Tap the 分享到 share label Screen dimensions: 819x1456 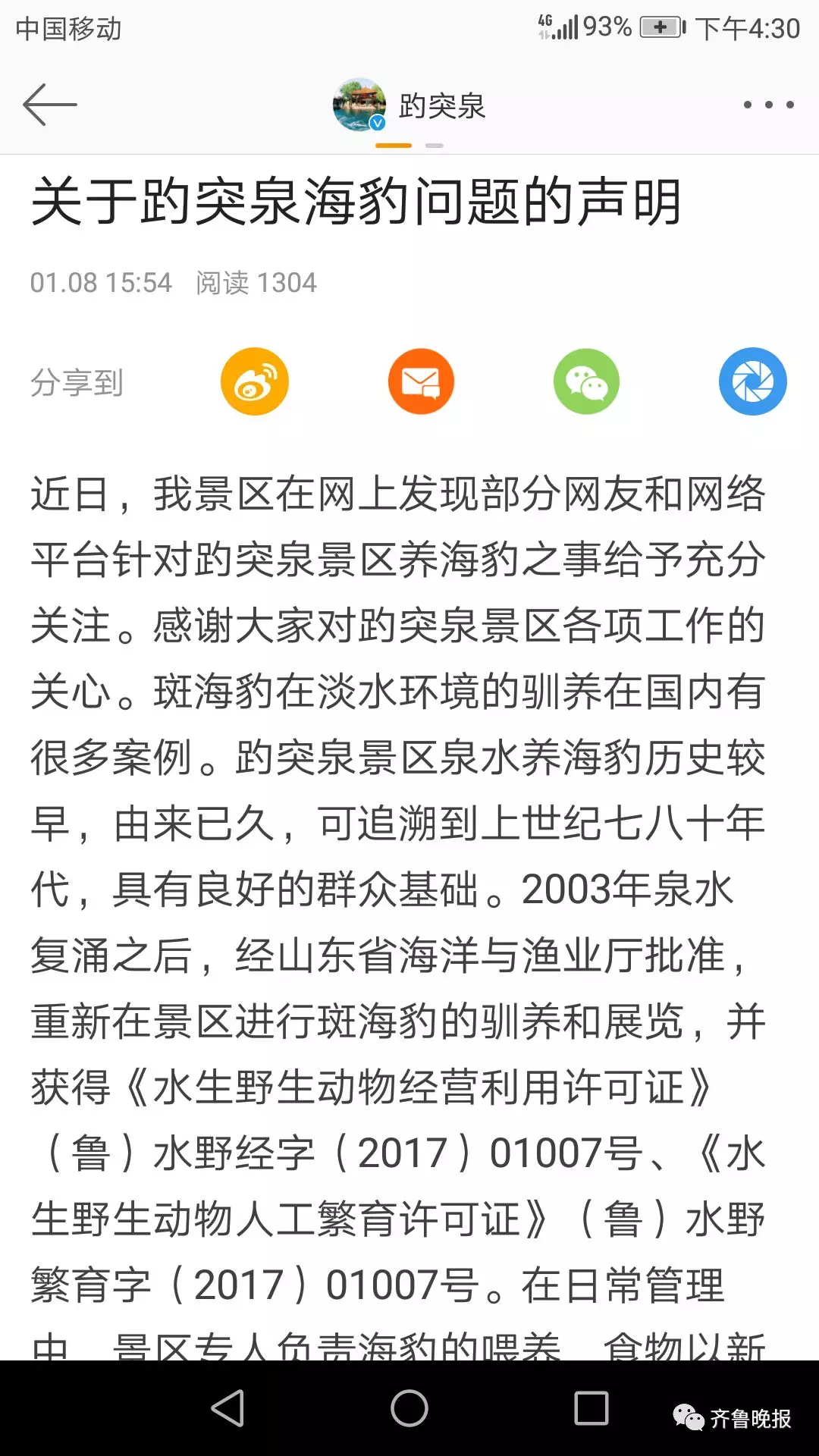pyautogui.click(x=78, y=381)
